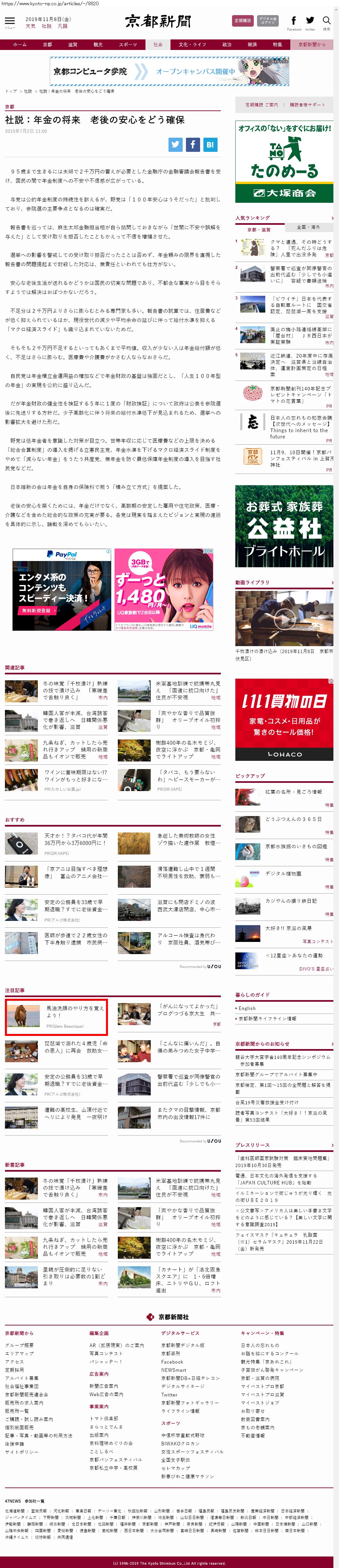Bookmark the article with Hatena B!
This screenshot has width=339, height=1568.
coord(210,144)
